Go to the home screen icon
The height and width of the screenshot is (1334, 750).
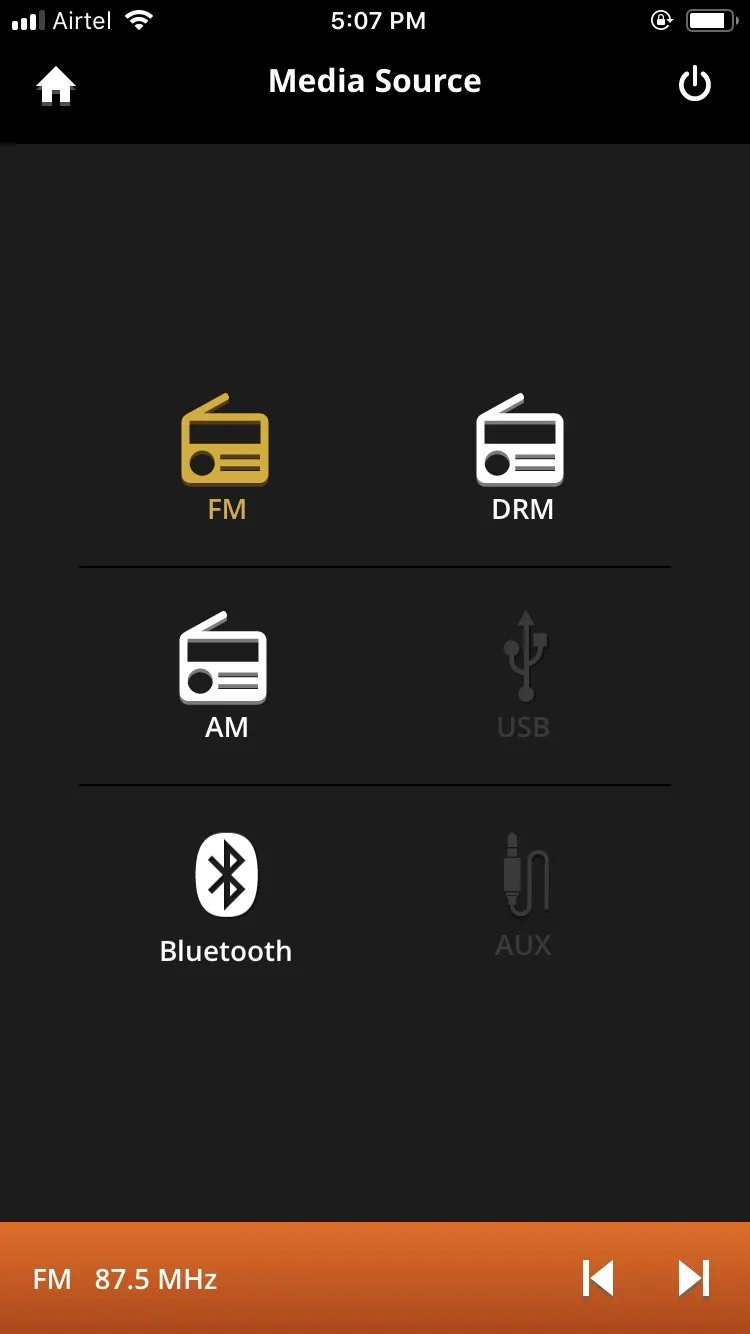(x=56, y=85)
